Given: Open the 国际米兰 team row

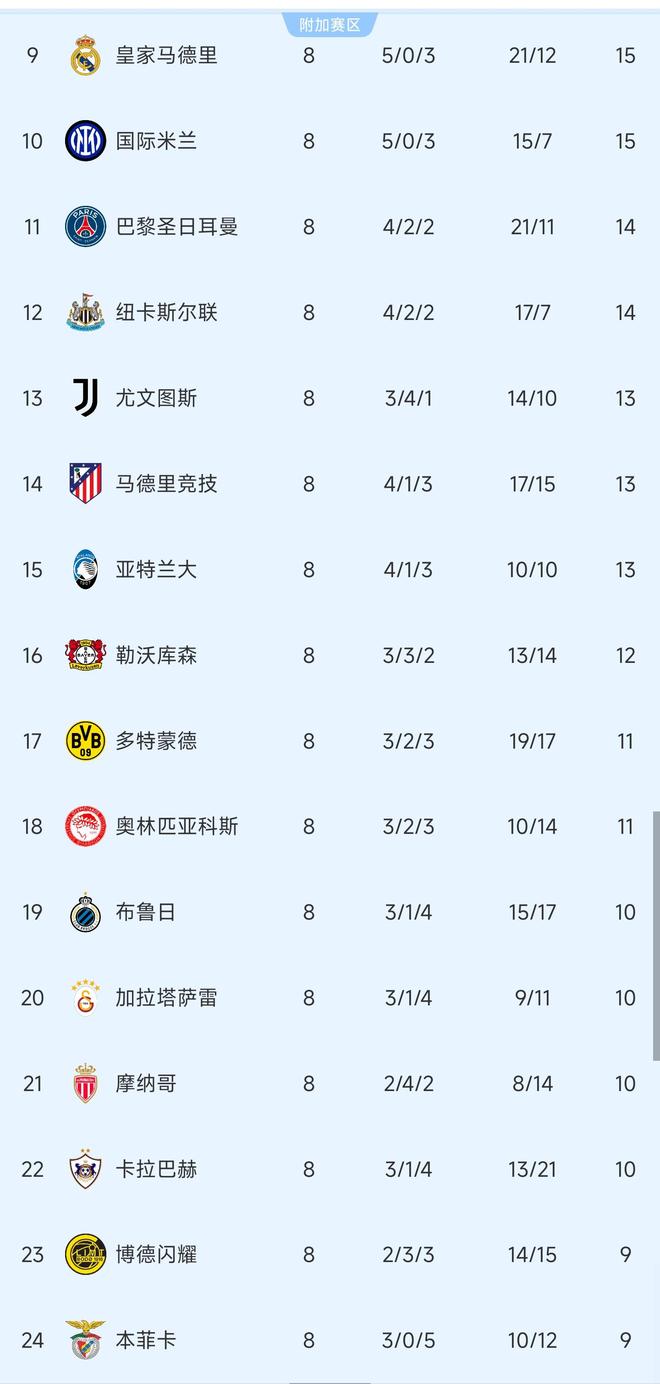Looking at the screenshot, I should click(x=156, y=141).
